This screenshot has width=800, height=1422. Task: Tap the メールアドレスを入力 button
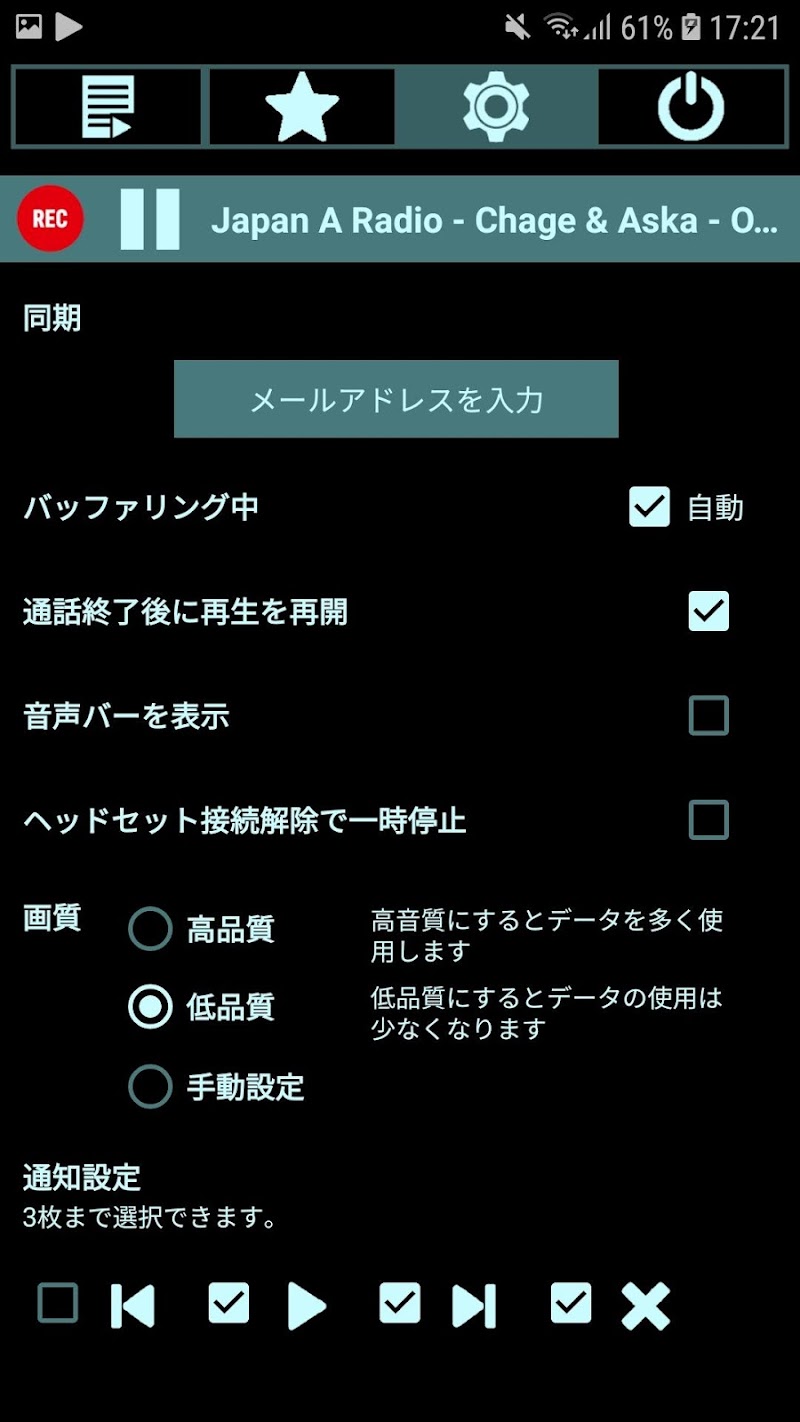(396, 400)
